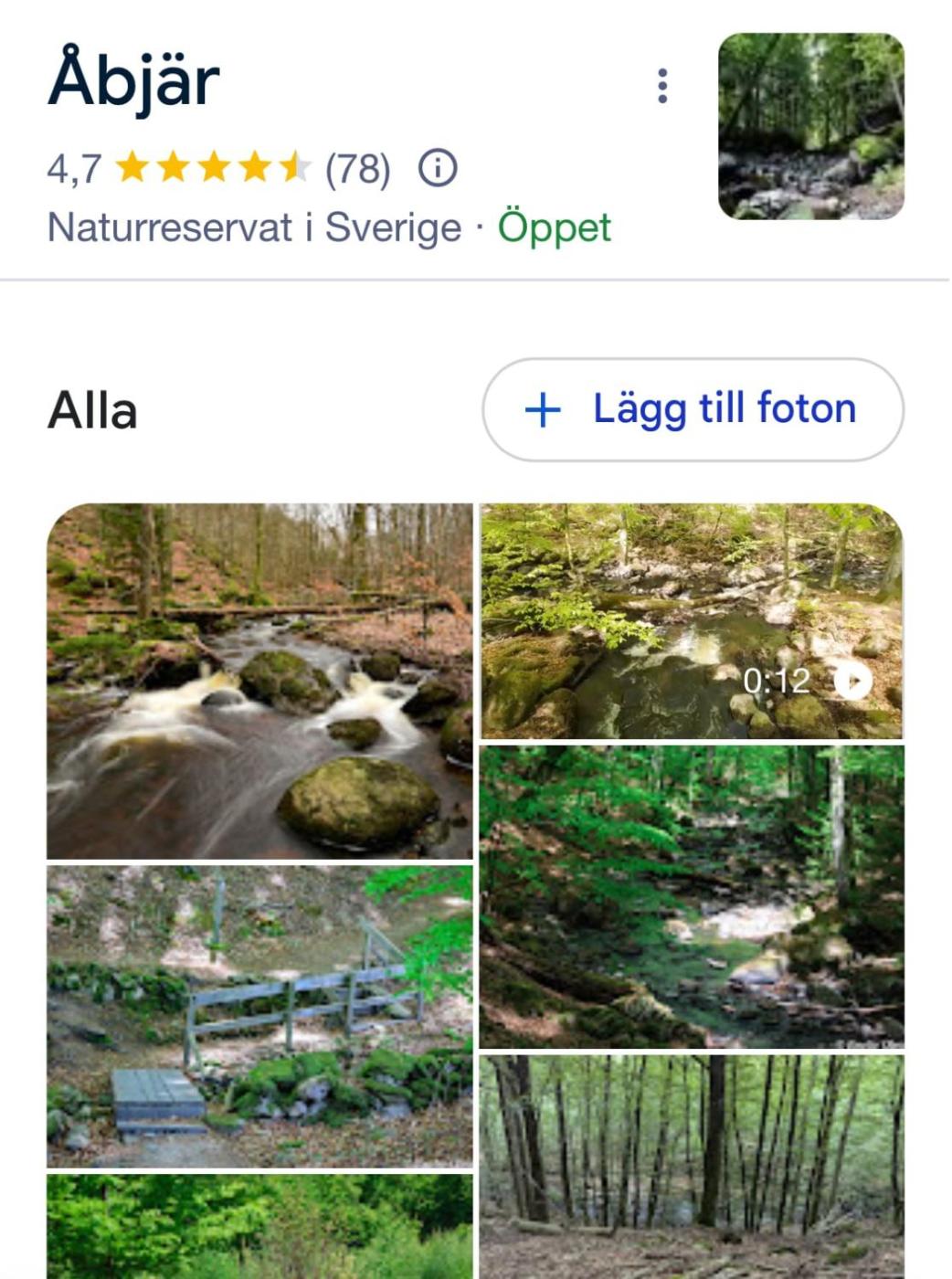Play the 0:12 video clip
Image resolution: width=952 pixels, height=1279 pixels.
692,621
